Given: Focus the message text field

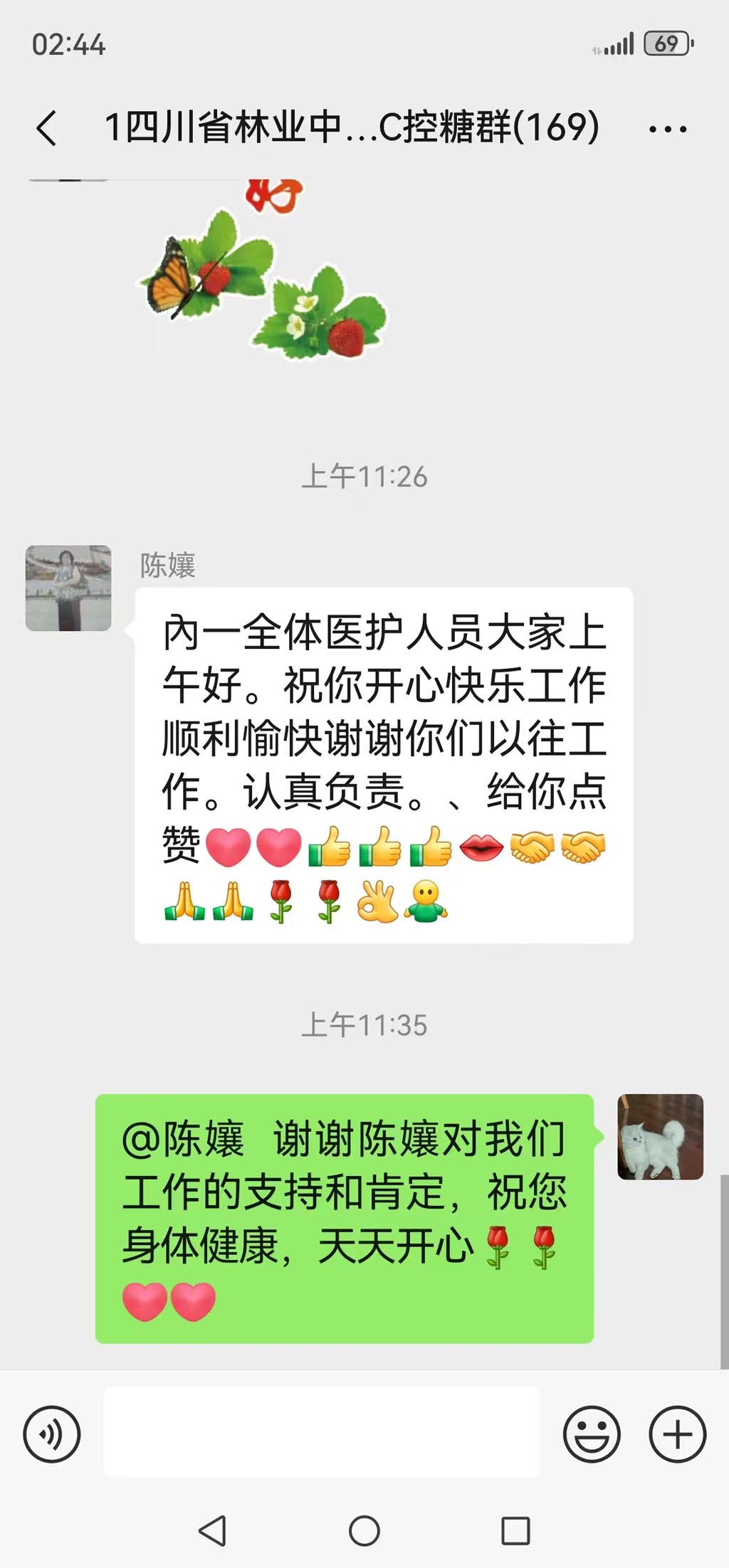Looking at the screenshot, I should click(x=321, y=1431).
